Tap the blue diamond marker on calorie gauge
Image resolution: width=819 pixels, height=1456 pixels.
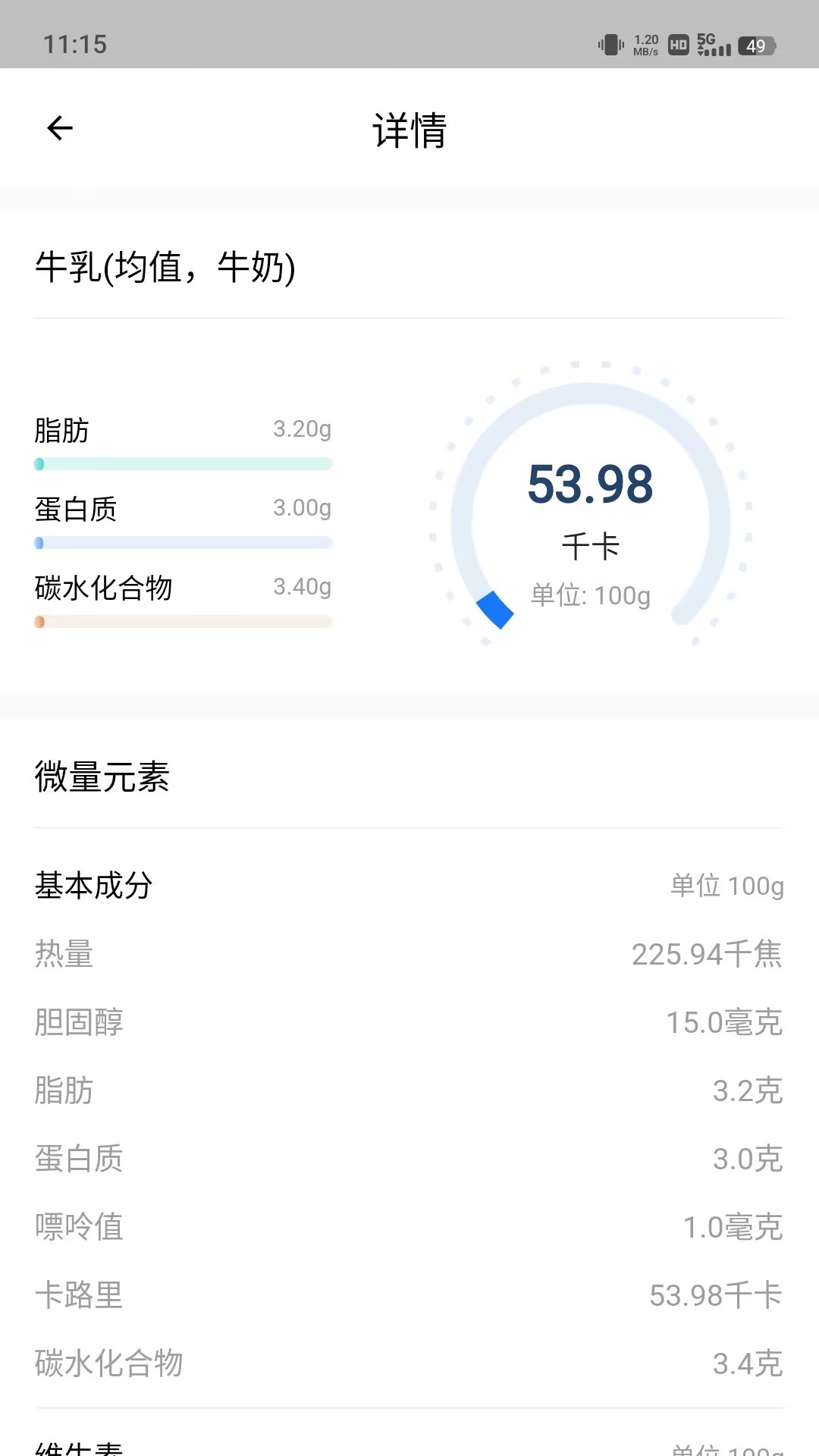(495, 610)
